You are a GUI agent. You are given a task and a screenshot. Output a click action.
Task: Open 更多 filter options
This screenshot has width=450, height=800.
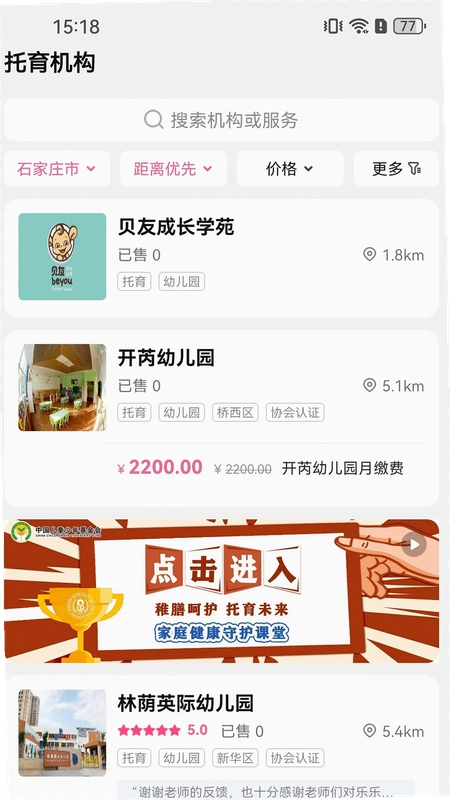pyautogui.click(x=396, y=168)
